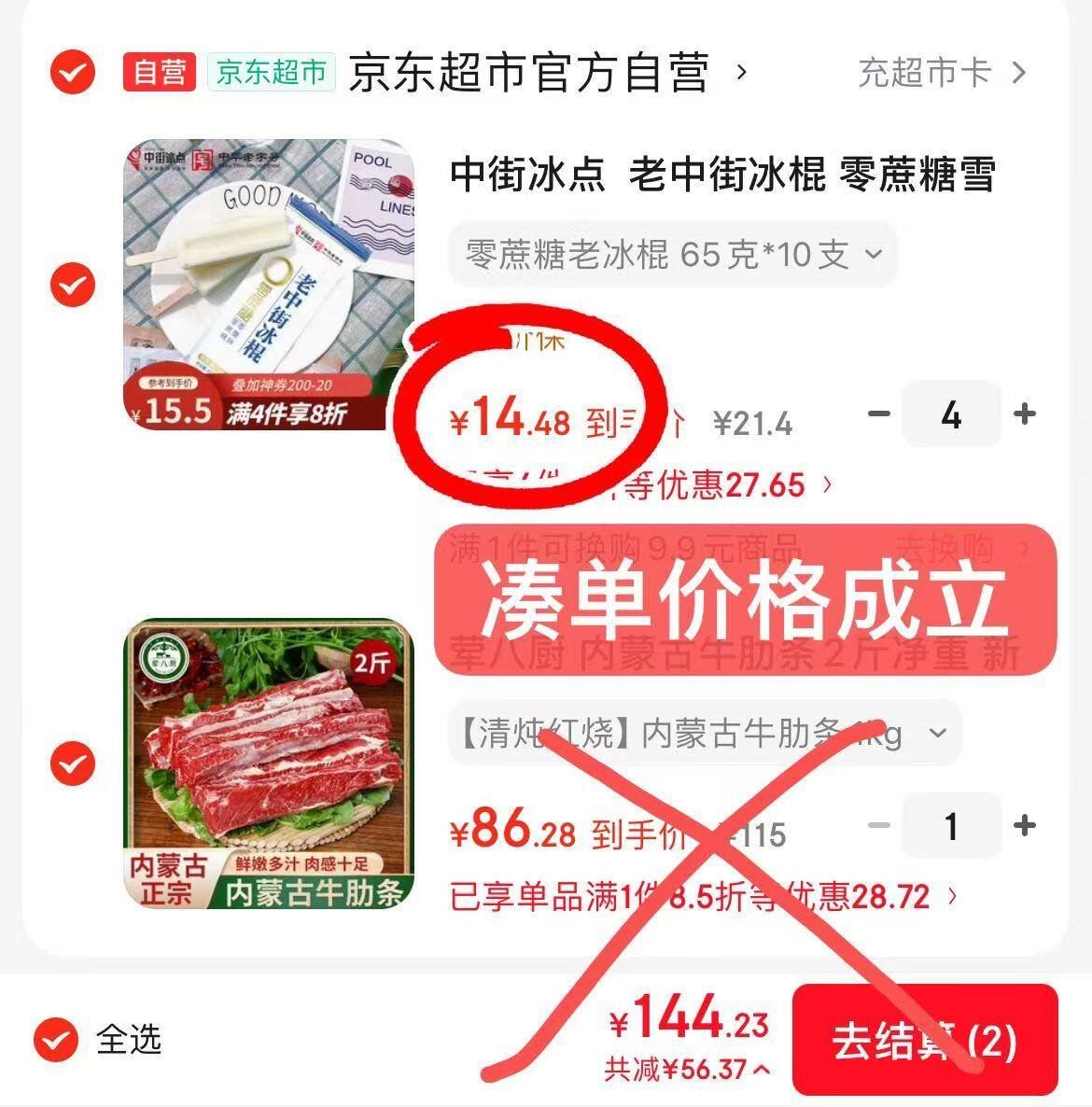The image size is (1092, 1107).
Task: Increase the ice pop quantity above 4
Action: pyautogui.click(x=1025, y=413)
